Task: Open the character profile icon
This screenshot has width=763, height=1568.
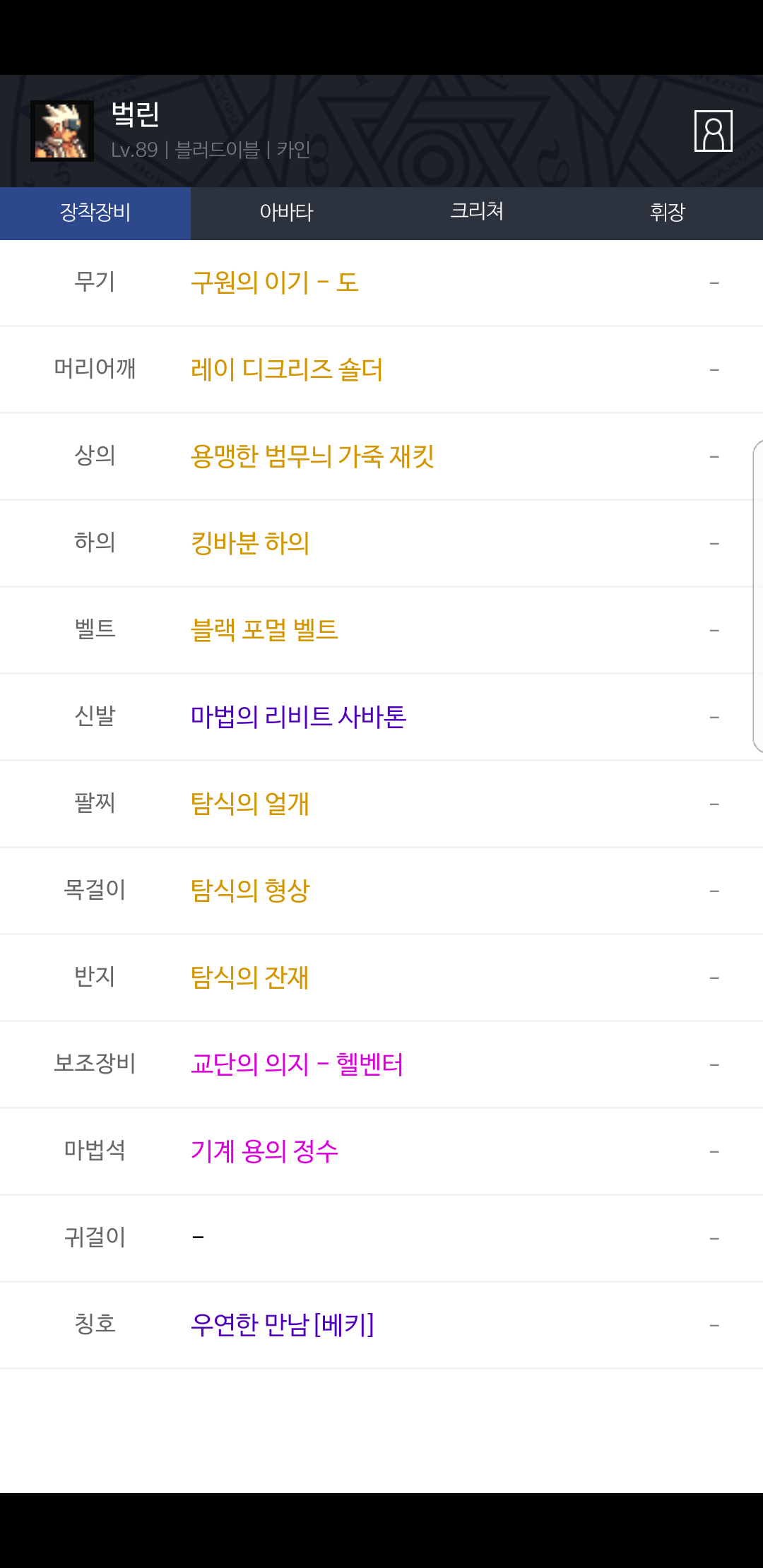Action: [x=713, y=131]
